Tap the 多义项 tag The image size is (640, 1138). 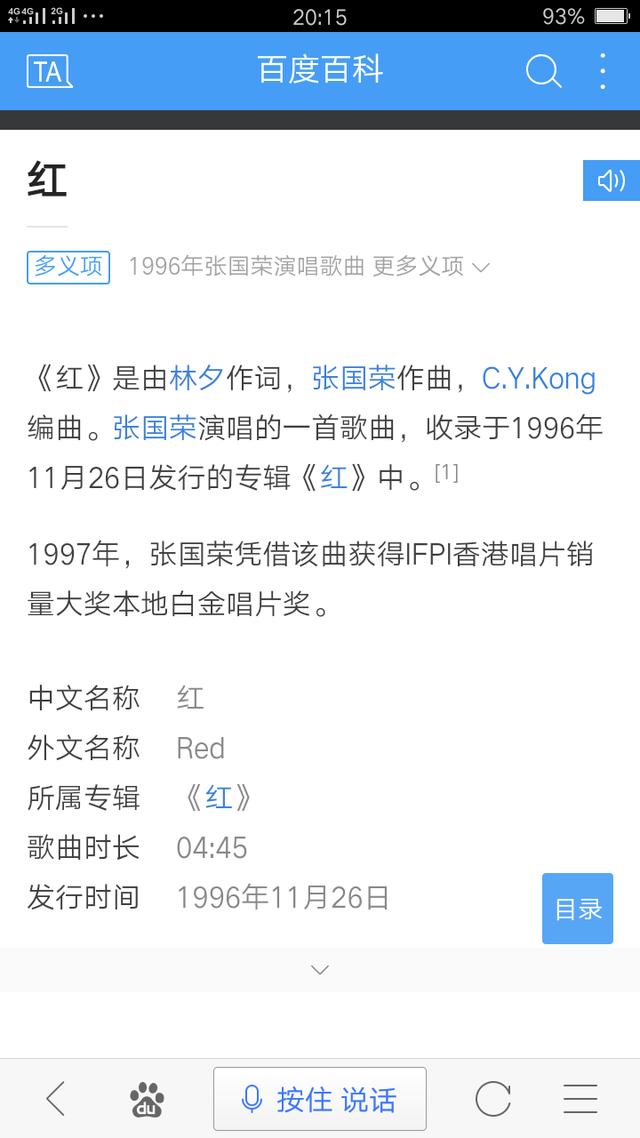(x=68, y=267)
